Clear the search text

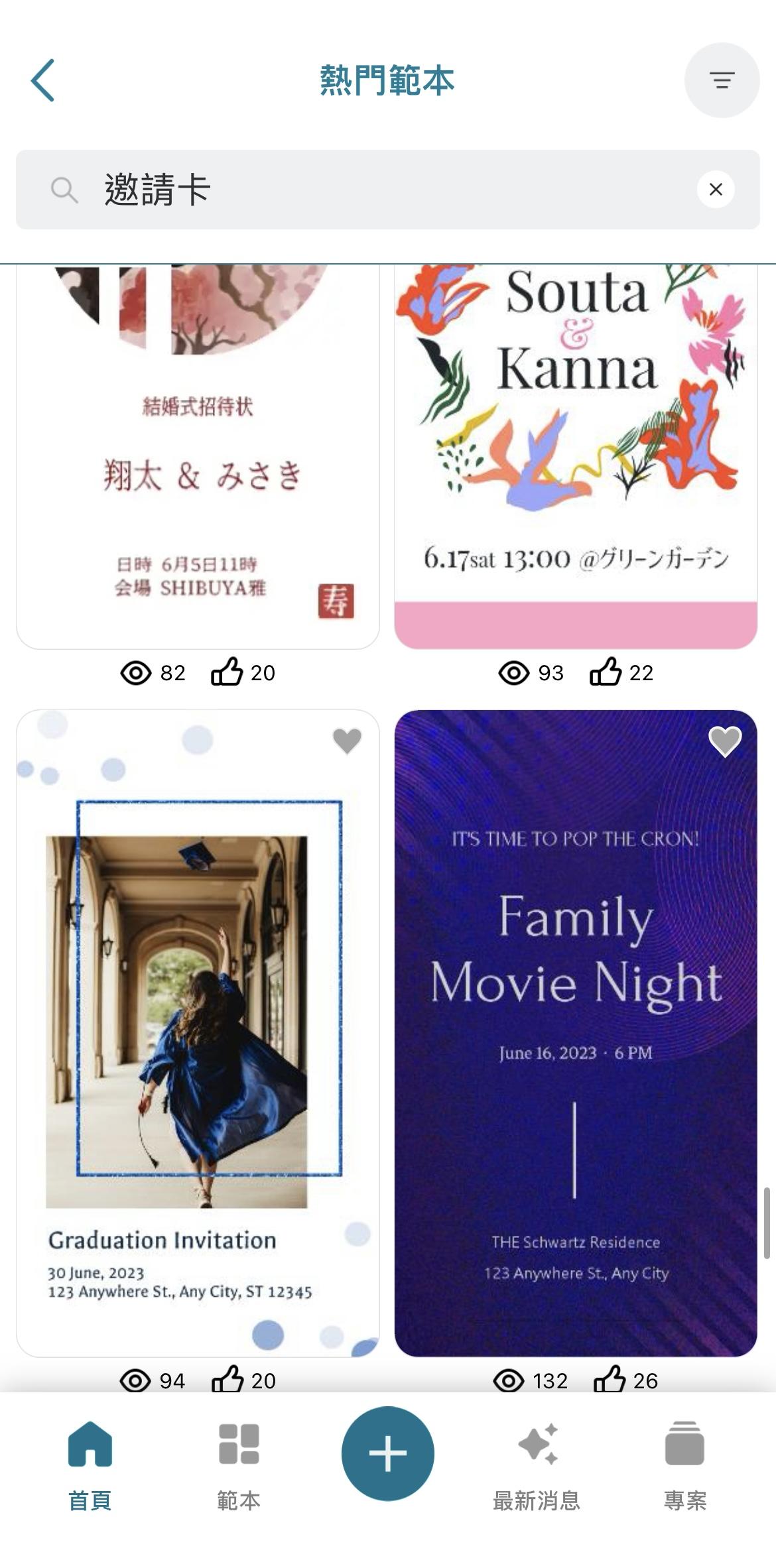pyautogui.click(x=715, y=190)
